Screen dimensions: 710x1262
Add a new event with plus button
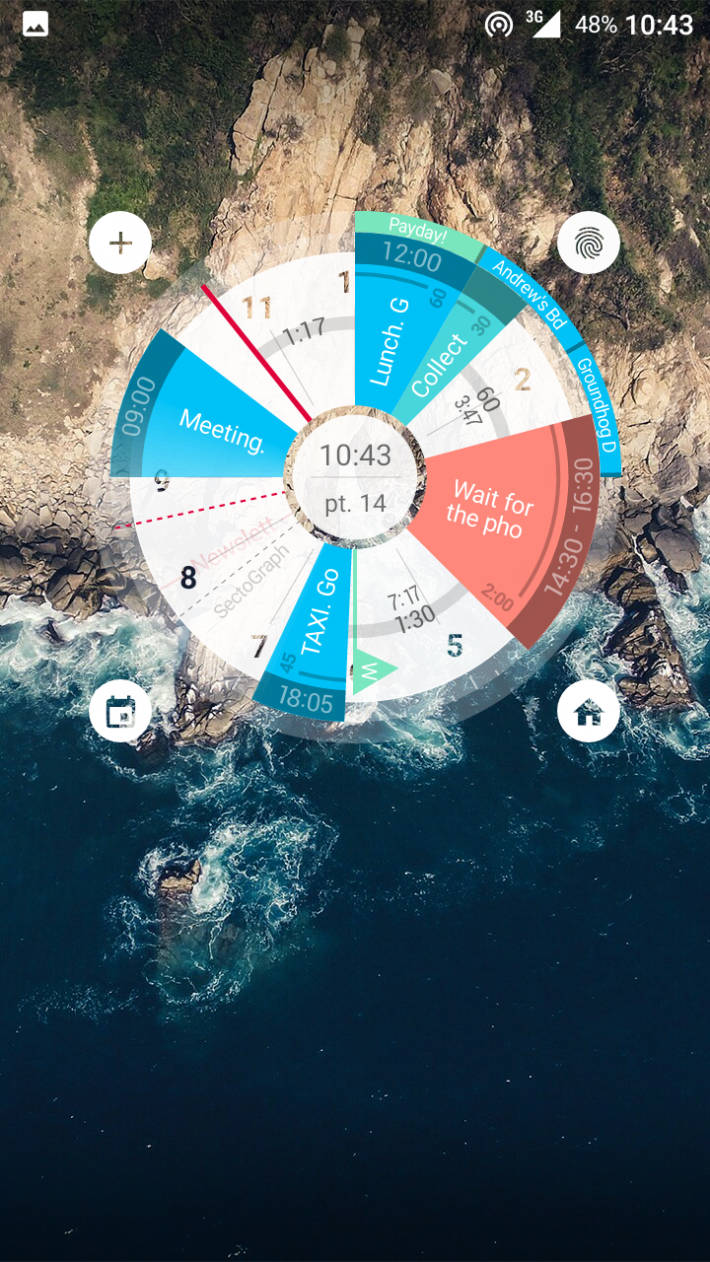[120, 243]
